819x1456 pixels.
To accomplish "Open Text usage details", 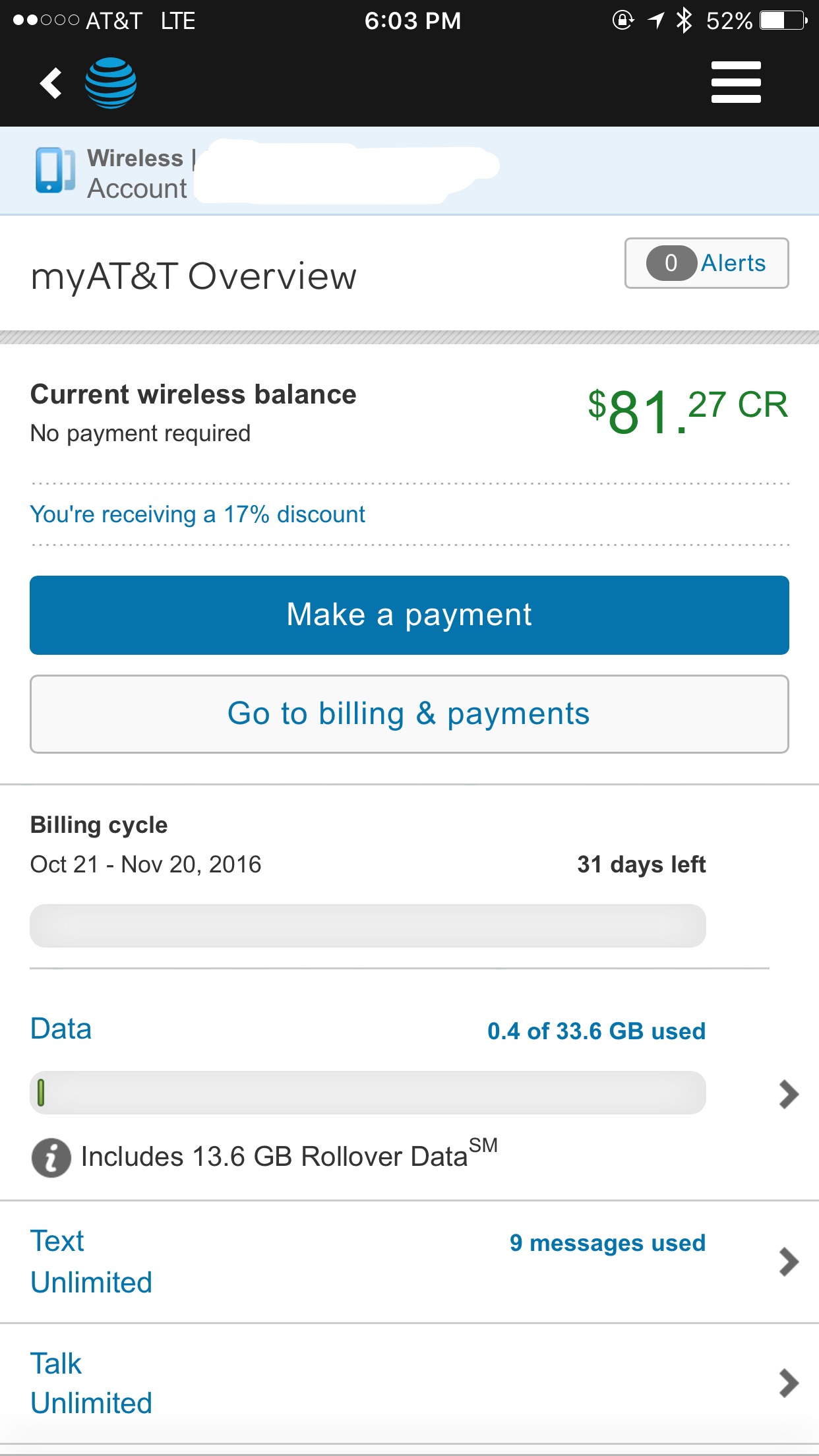I will [409, 1262].
